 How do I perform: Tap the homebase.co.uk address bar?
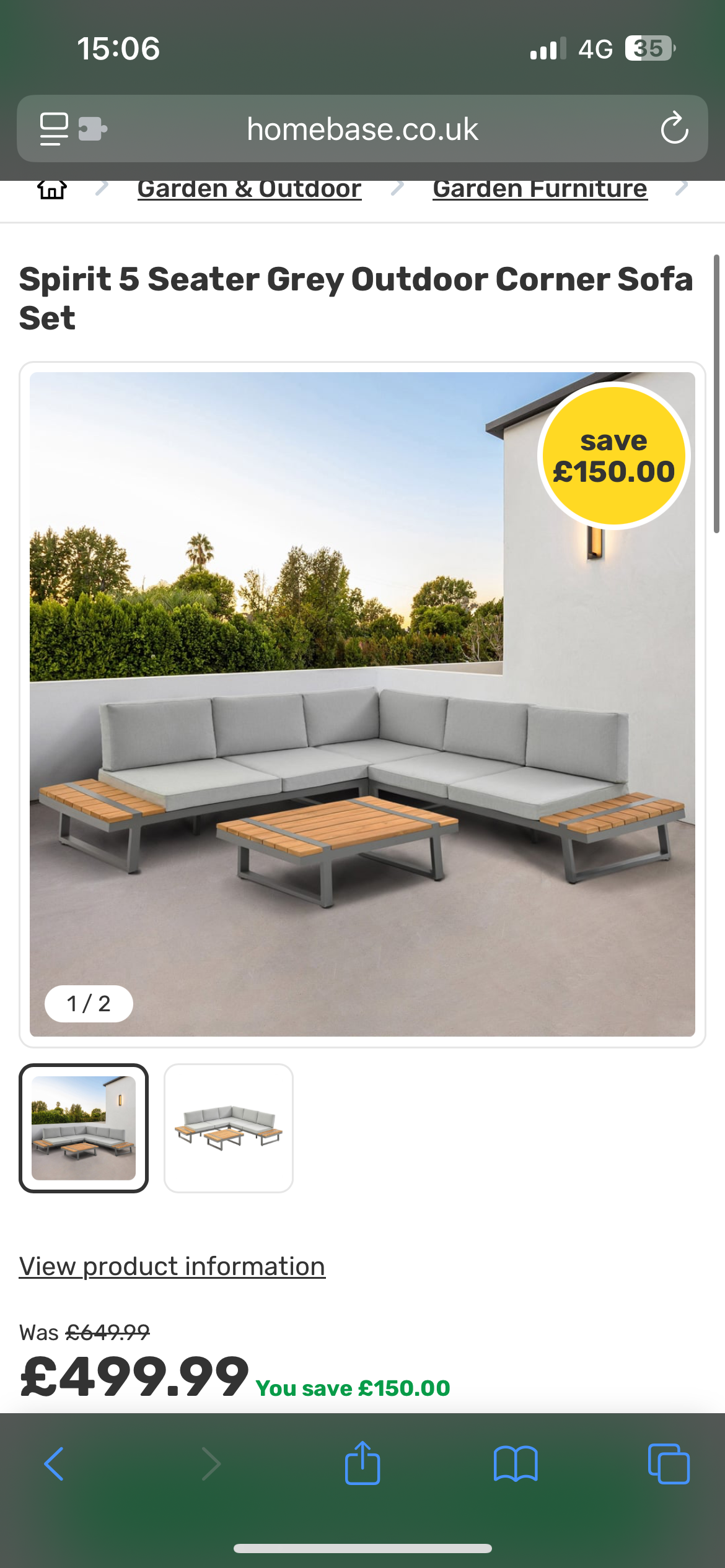362,129
